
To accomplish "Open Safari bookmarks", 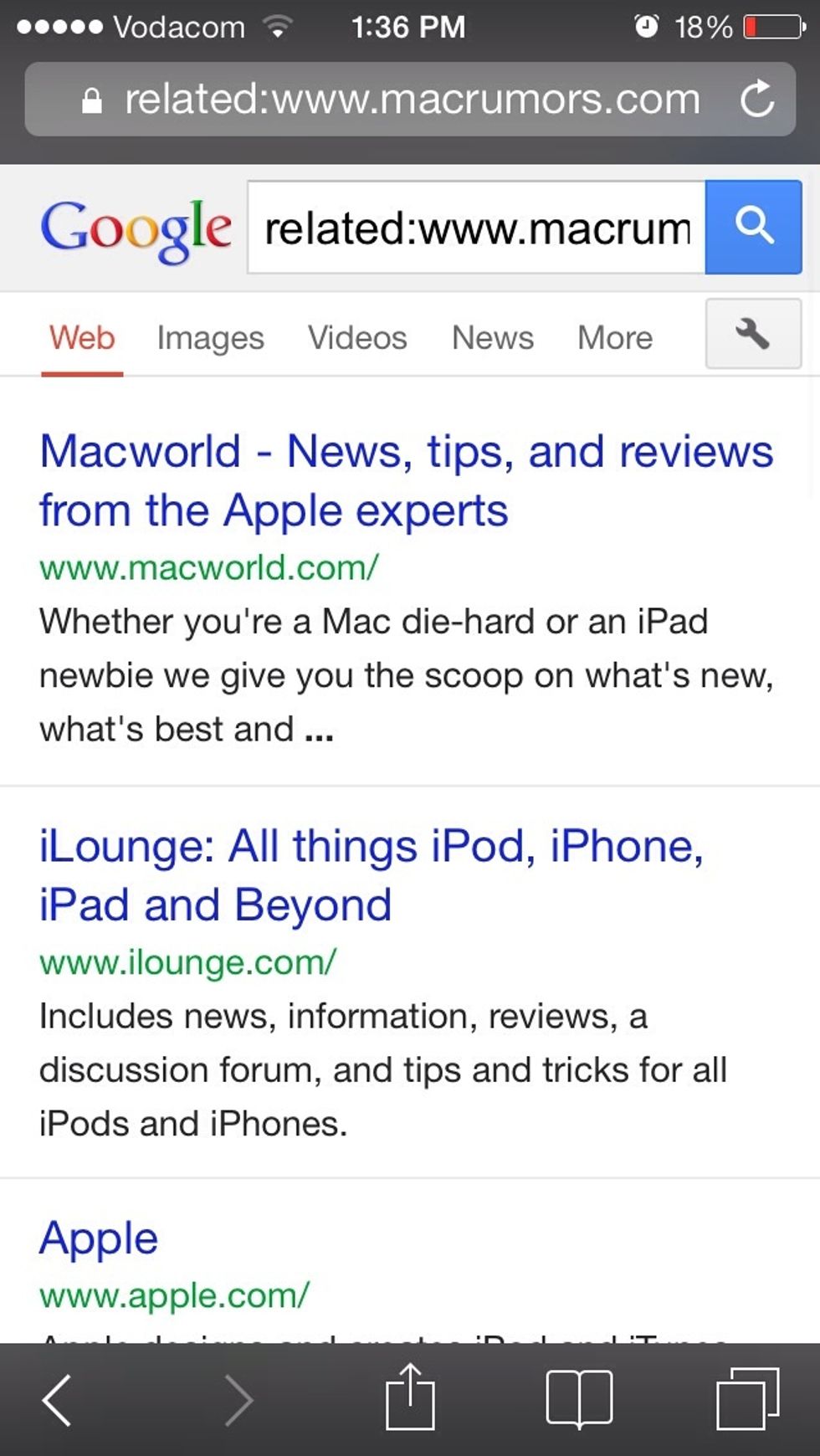I will pyautogui.click(x=579, y=1399).
